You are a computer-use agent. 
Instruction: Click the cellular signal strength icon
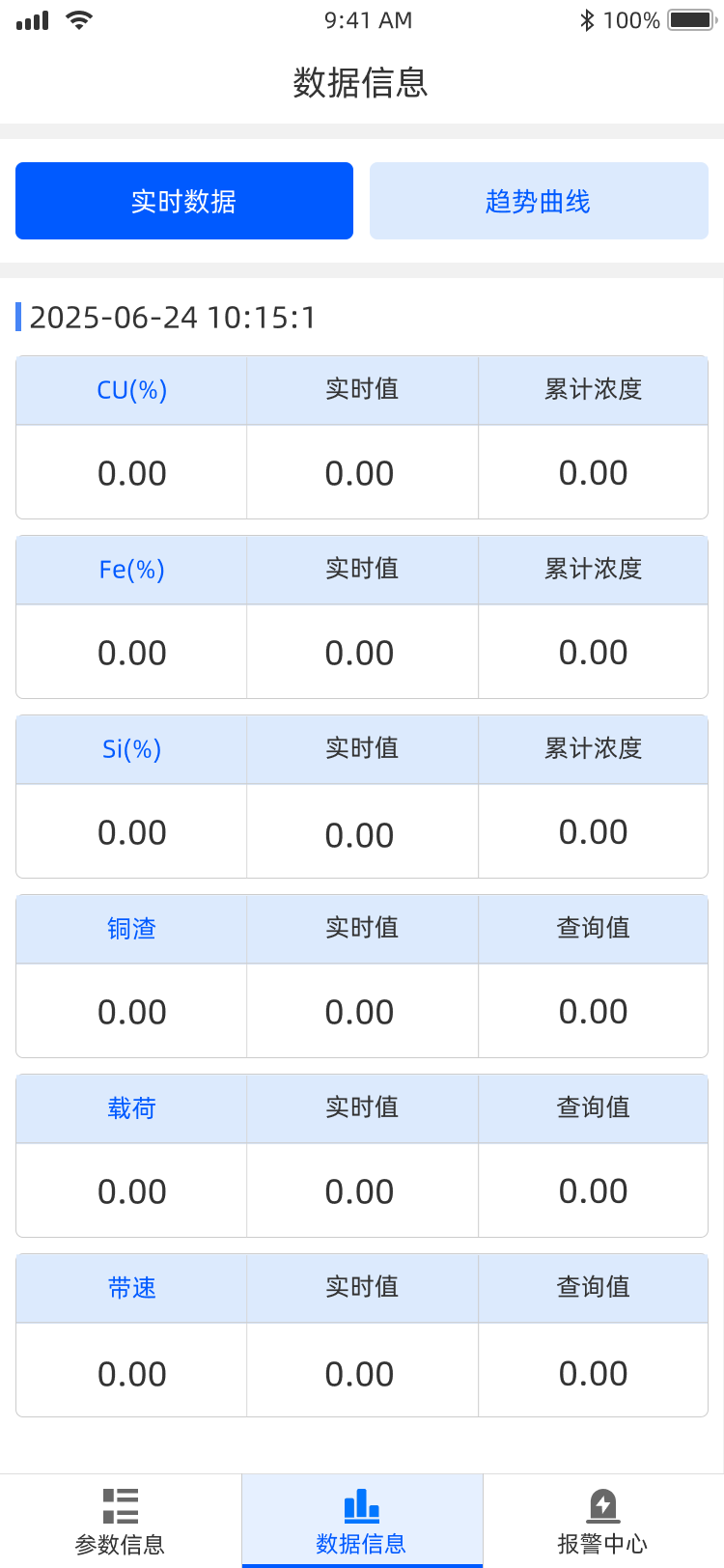pyautogui.click(x=31, y=19)
